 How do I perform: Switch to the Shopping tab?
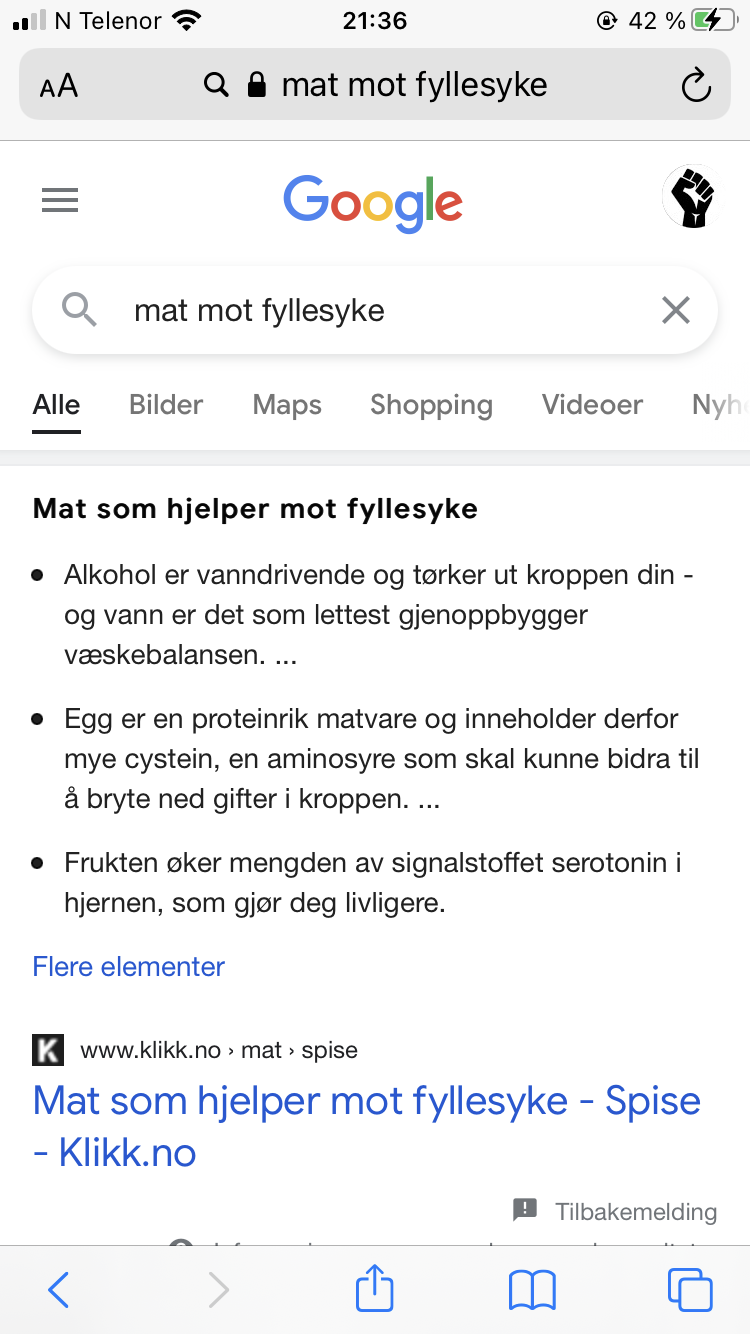pos(431,405)
